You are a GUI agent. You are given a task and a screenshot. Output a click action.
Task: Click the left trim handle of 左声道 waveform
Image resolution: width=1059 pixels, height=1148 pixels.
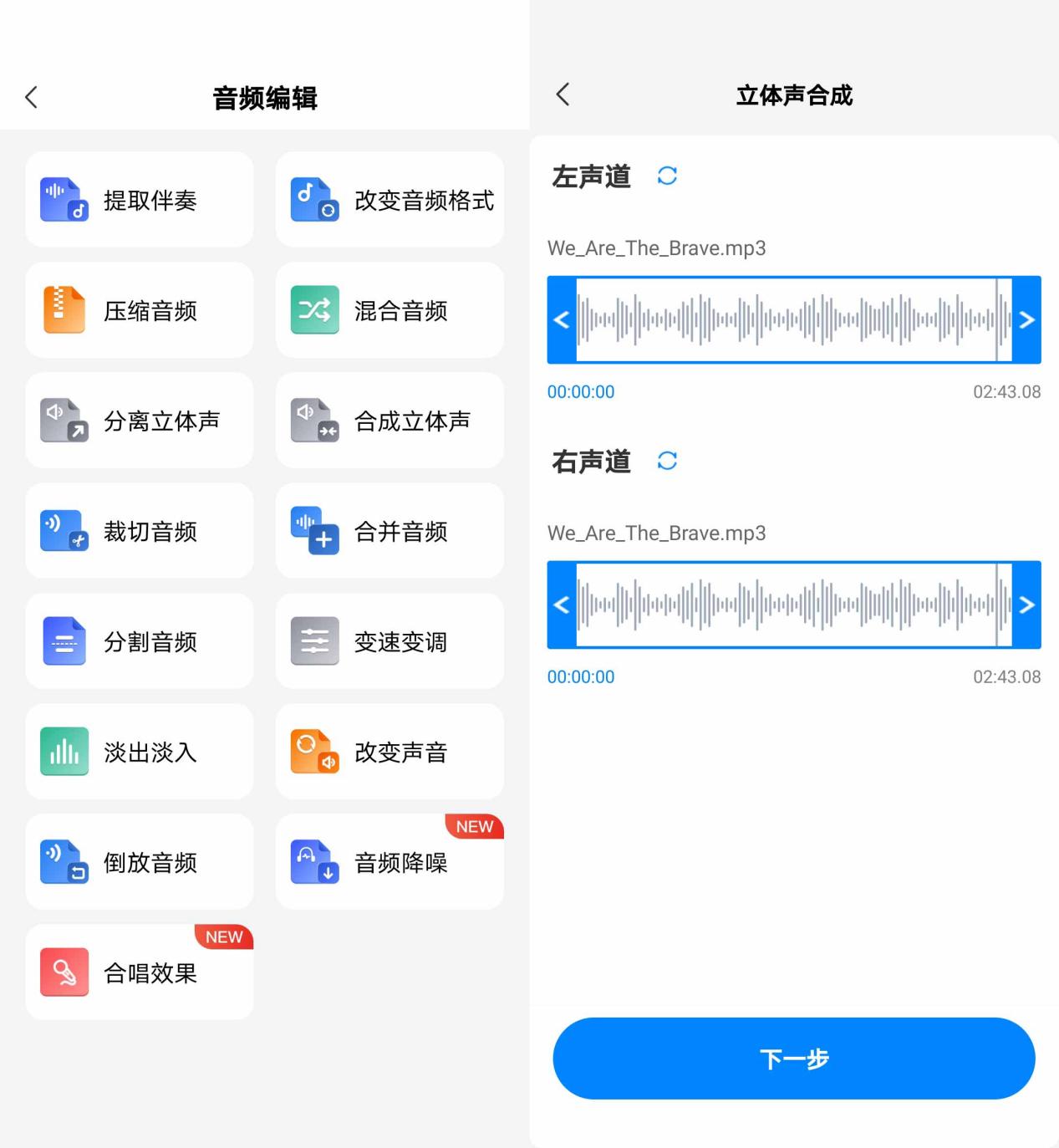pos(561,320)
